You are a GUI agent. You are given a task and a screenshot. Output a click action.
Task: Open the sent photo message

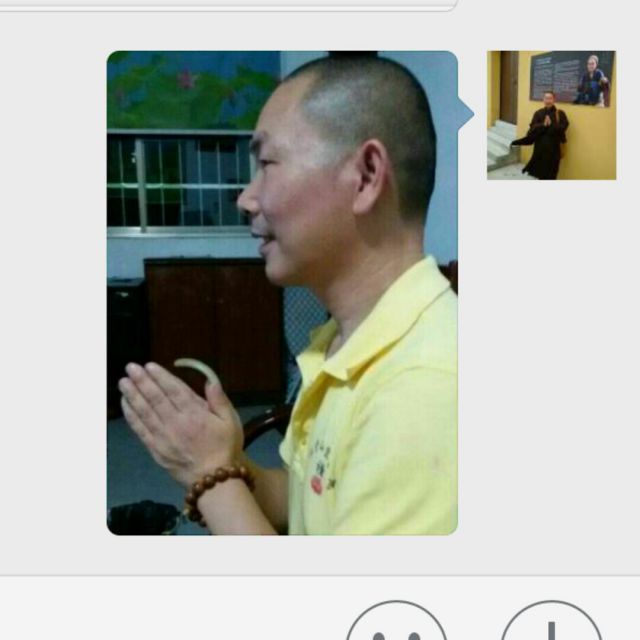pyautogui.click(x=282, y=292)
